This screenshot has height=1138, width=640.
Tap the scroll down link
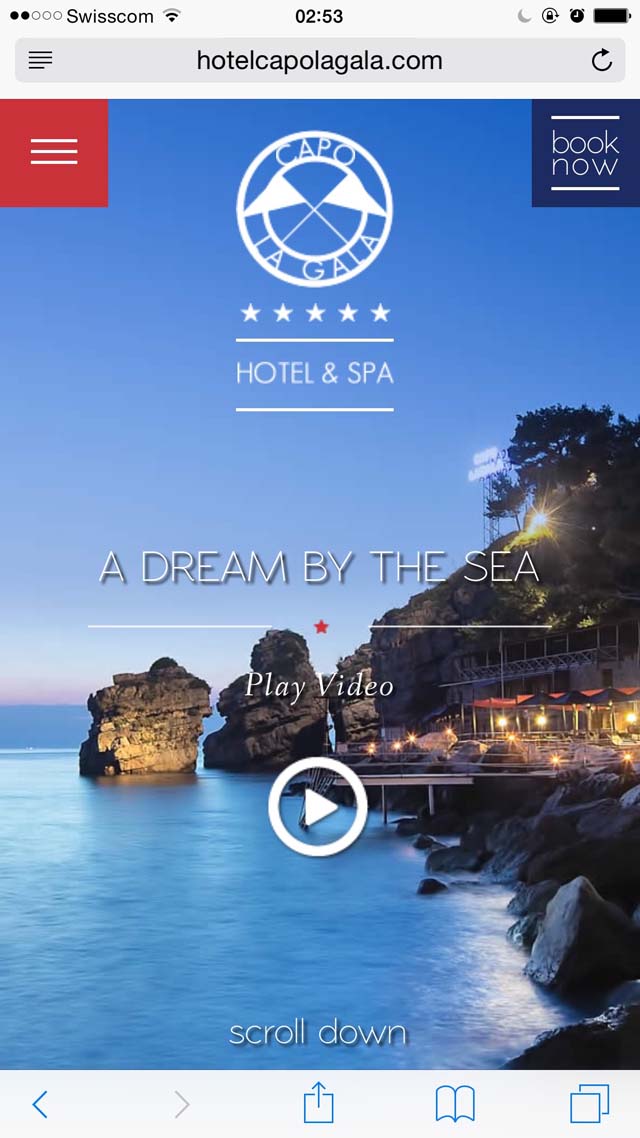[x=318, y=1032]
